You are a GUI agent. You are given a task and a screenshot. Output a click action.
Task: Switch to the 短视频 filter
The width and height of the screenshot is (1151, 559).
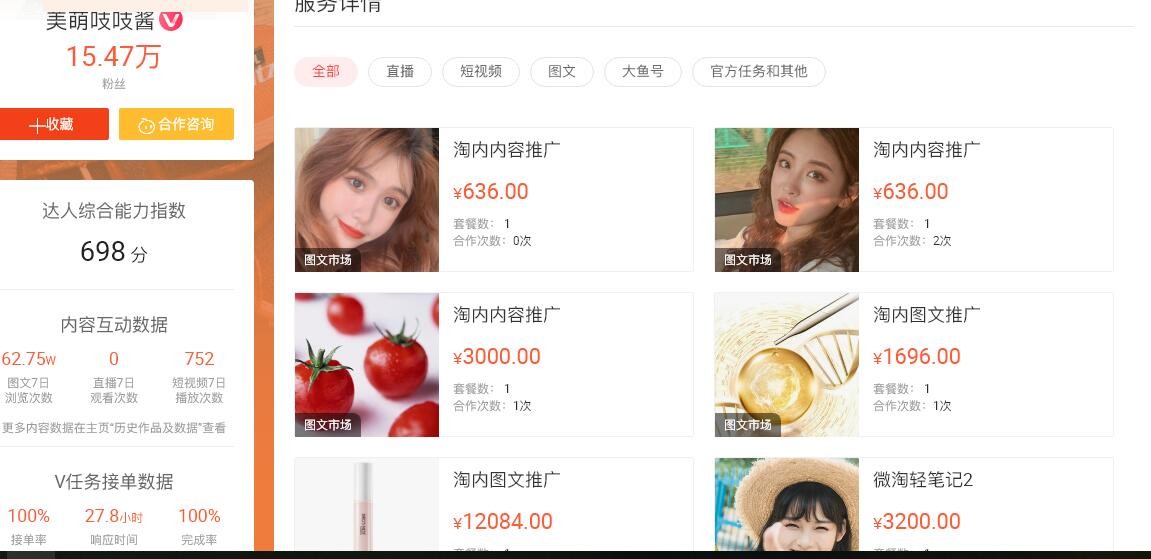(x=481, y=72)
